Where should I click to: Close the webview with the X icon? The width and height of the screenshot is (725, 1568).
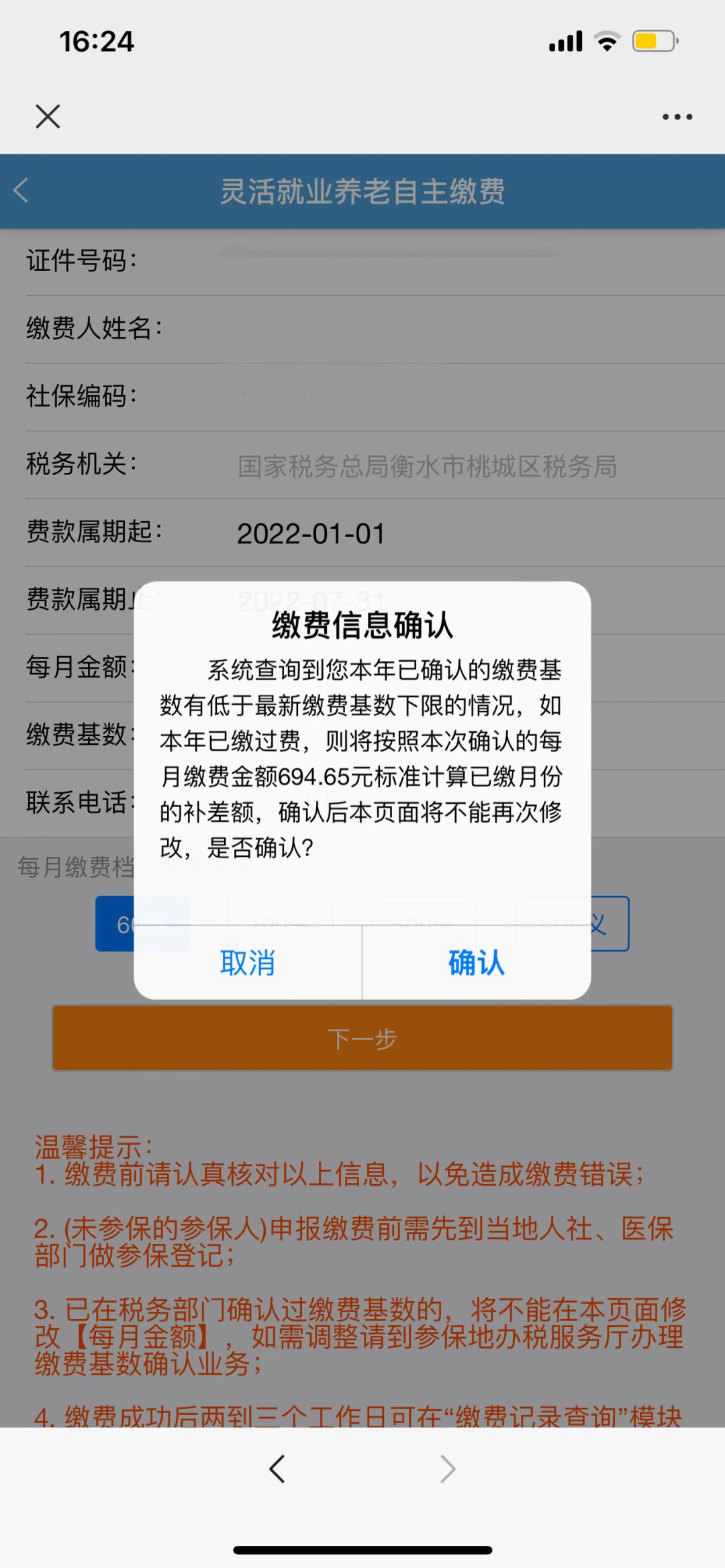coord(48,117)
